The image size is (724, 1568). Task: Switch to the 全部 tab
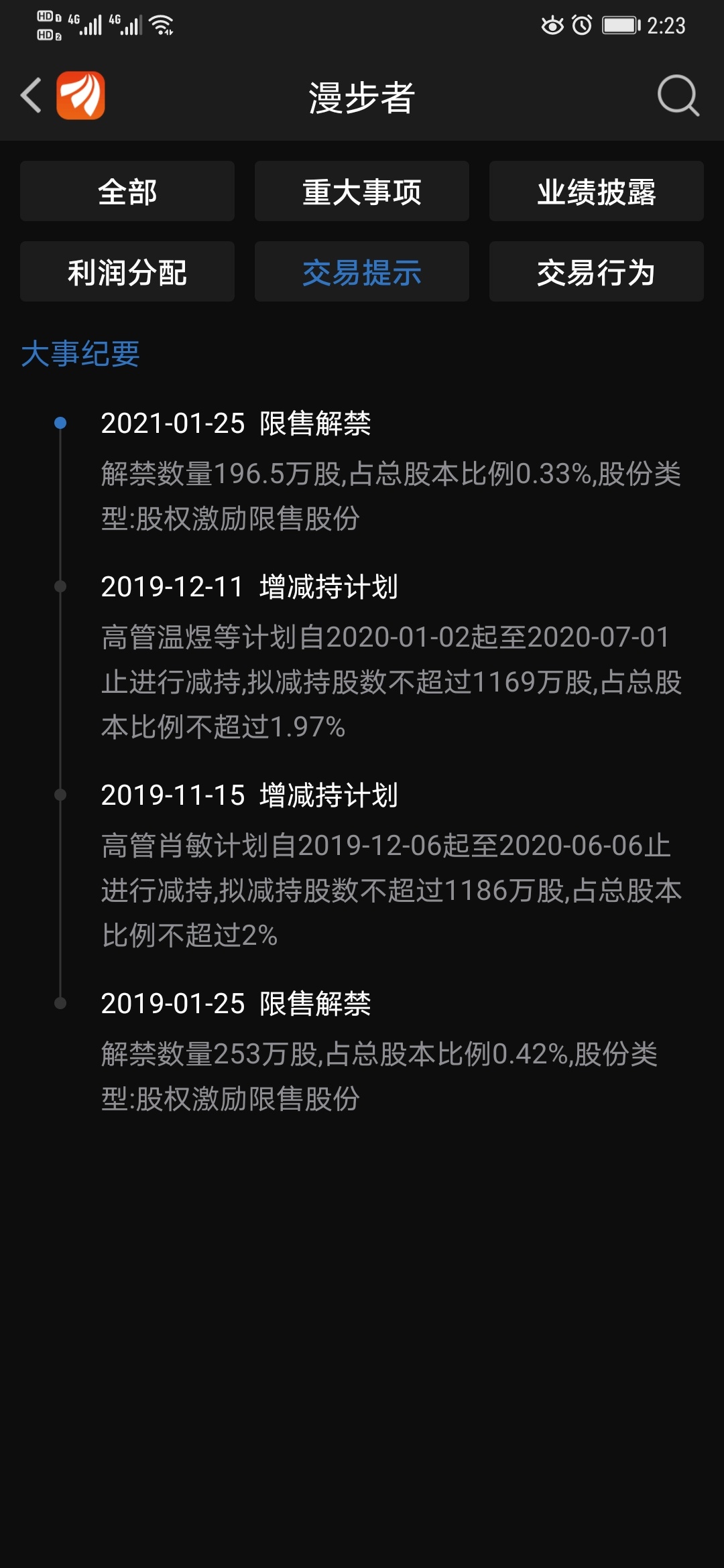127,192
